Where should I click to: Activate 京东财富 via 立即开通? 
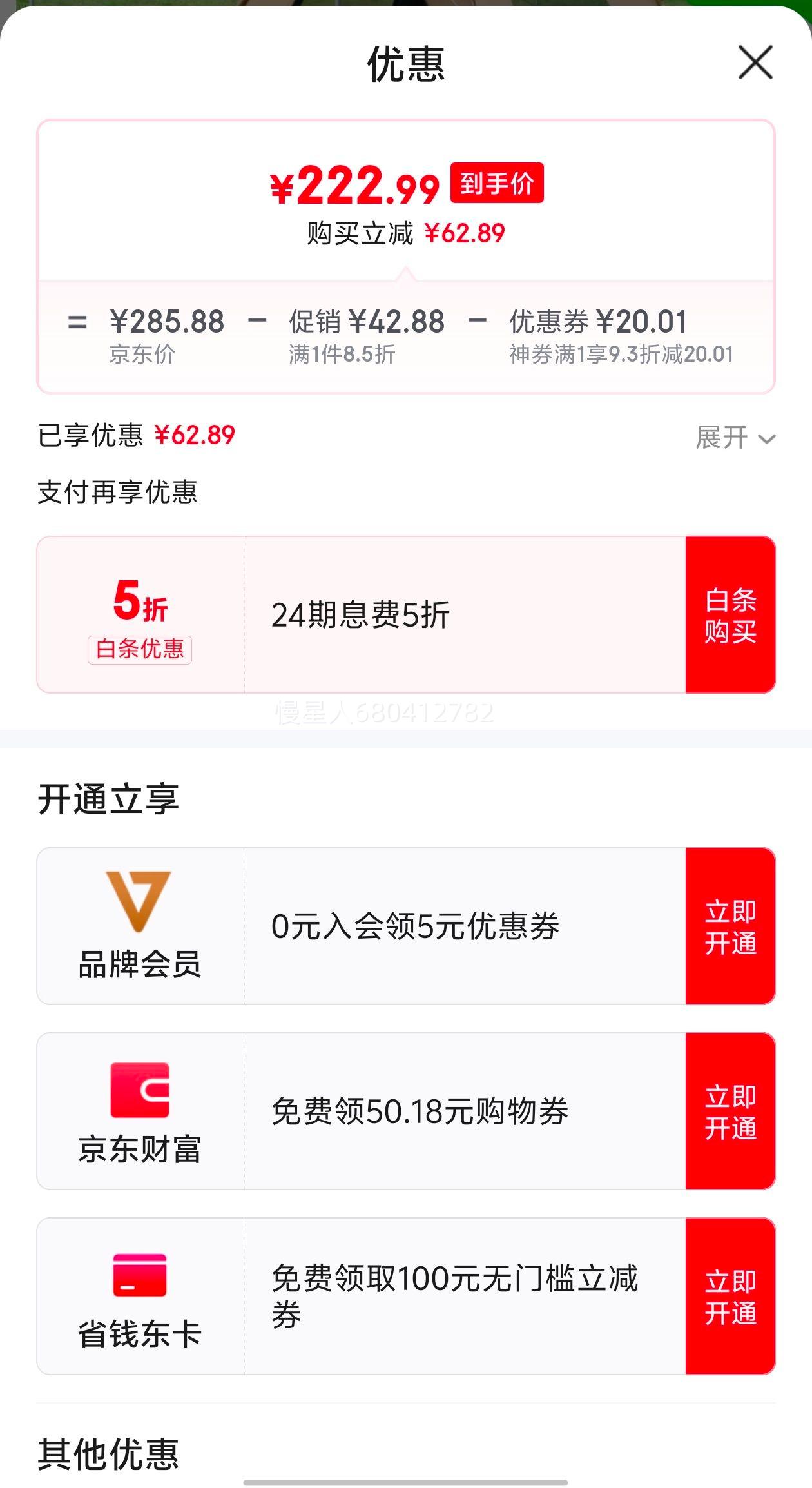(730, 1111)
